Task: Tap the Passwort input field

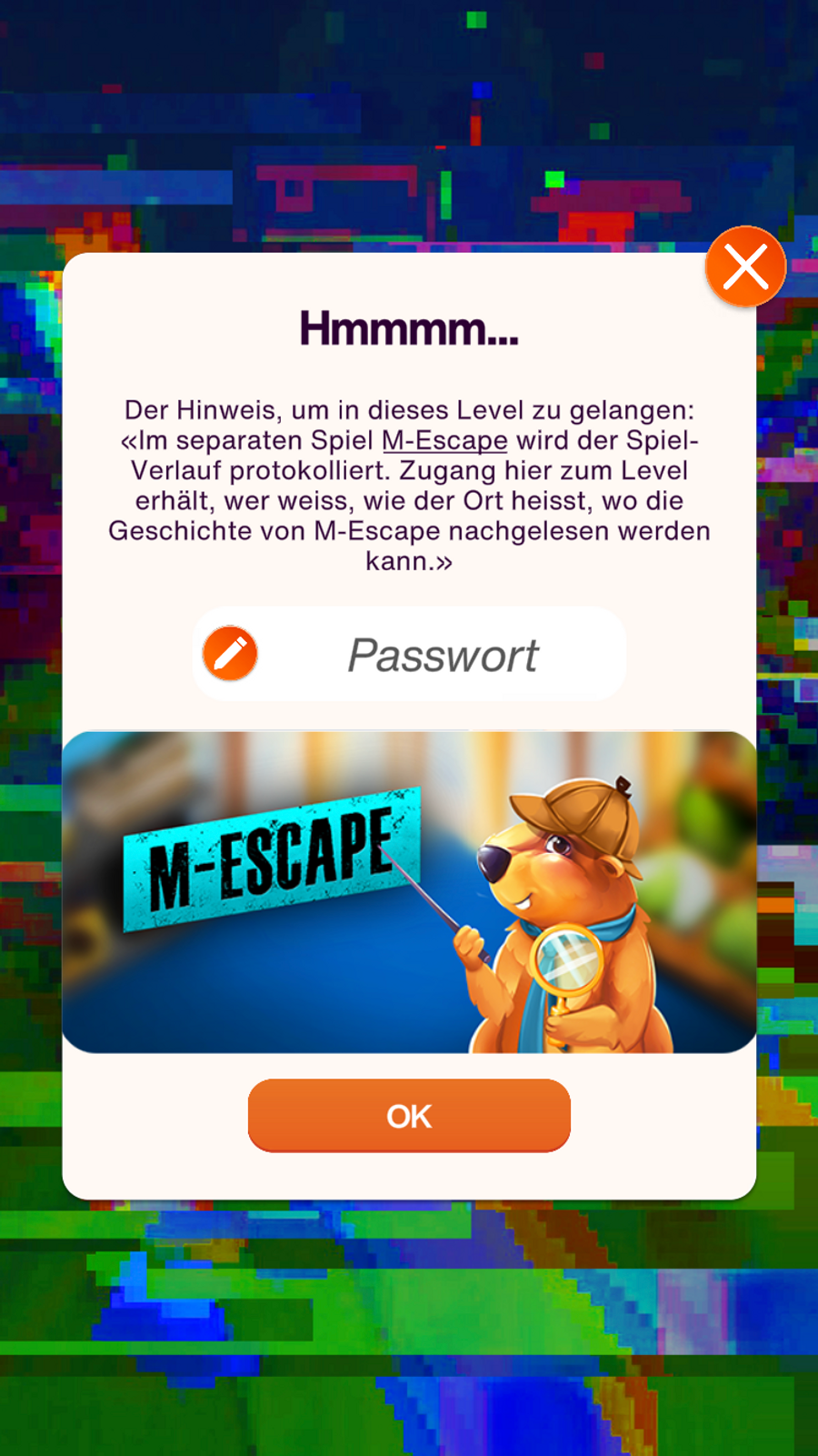Action: [x=443, y=655]
